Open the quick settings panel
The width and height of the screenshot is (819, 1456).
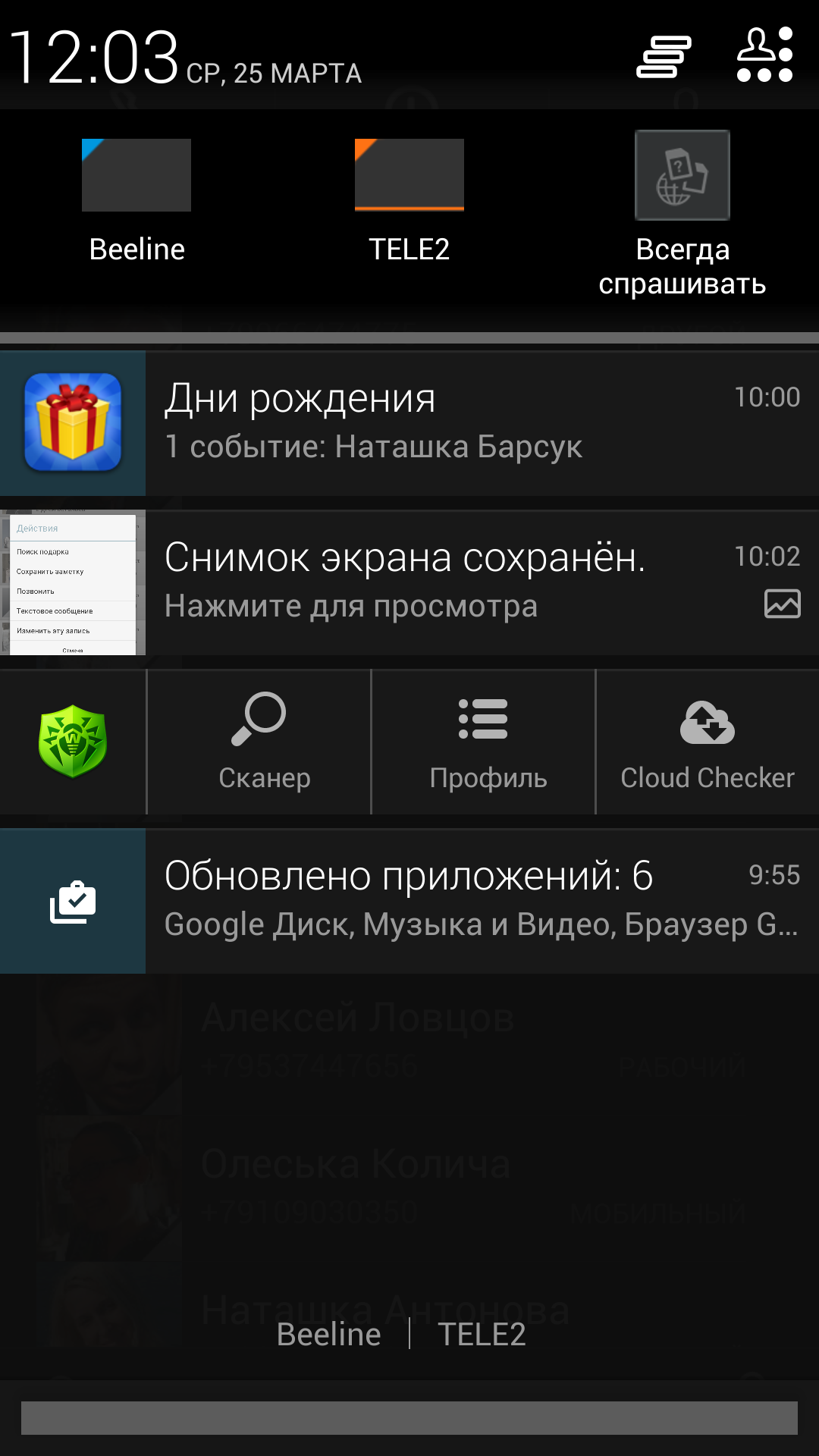click(764, 55)
